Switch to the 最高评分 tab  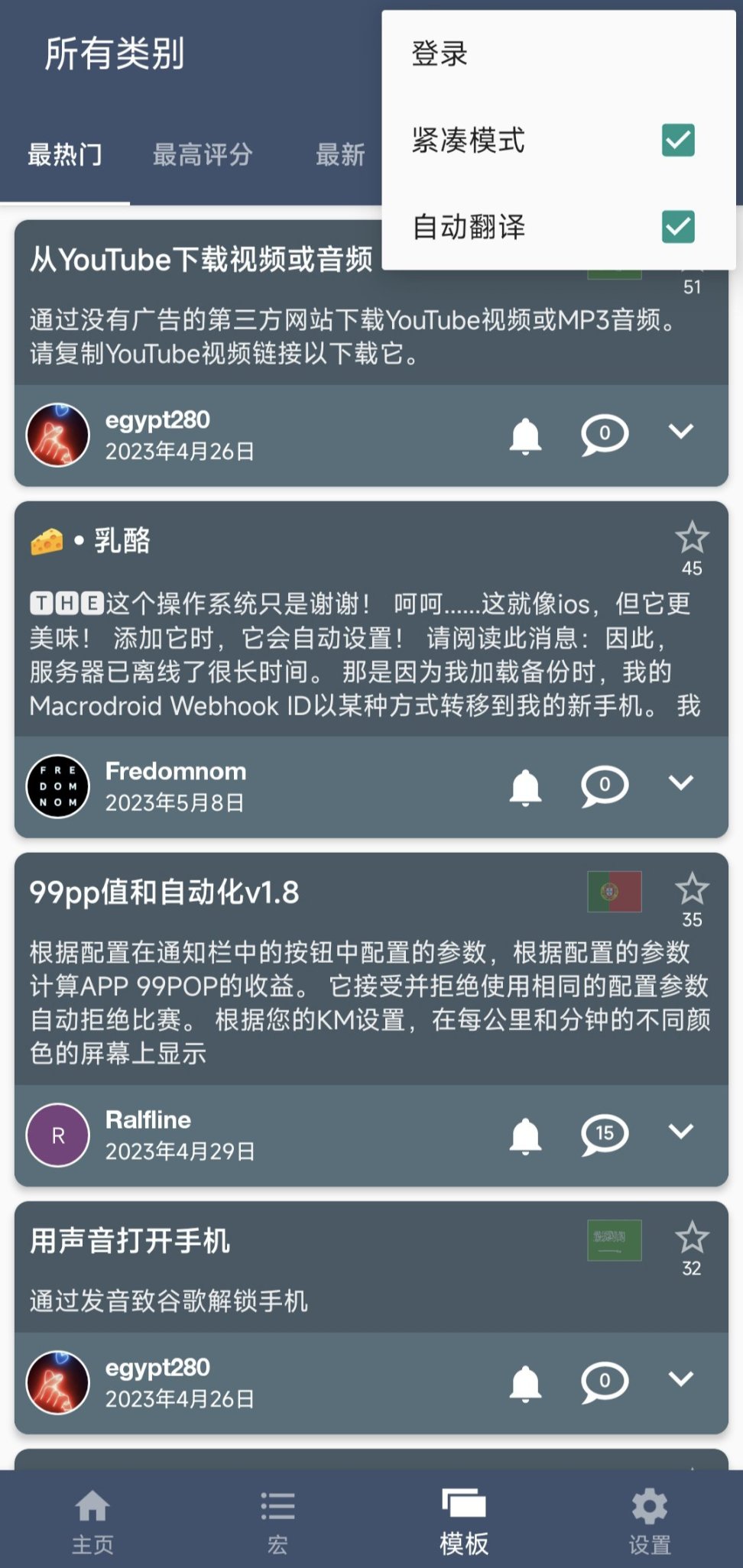(x=203, y=155)
